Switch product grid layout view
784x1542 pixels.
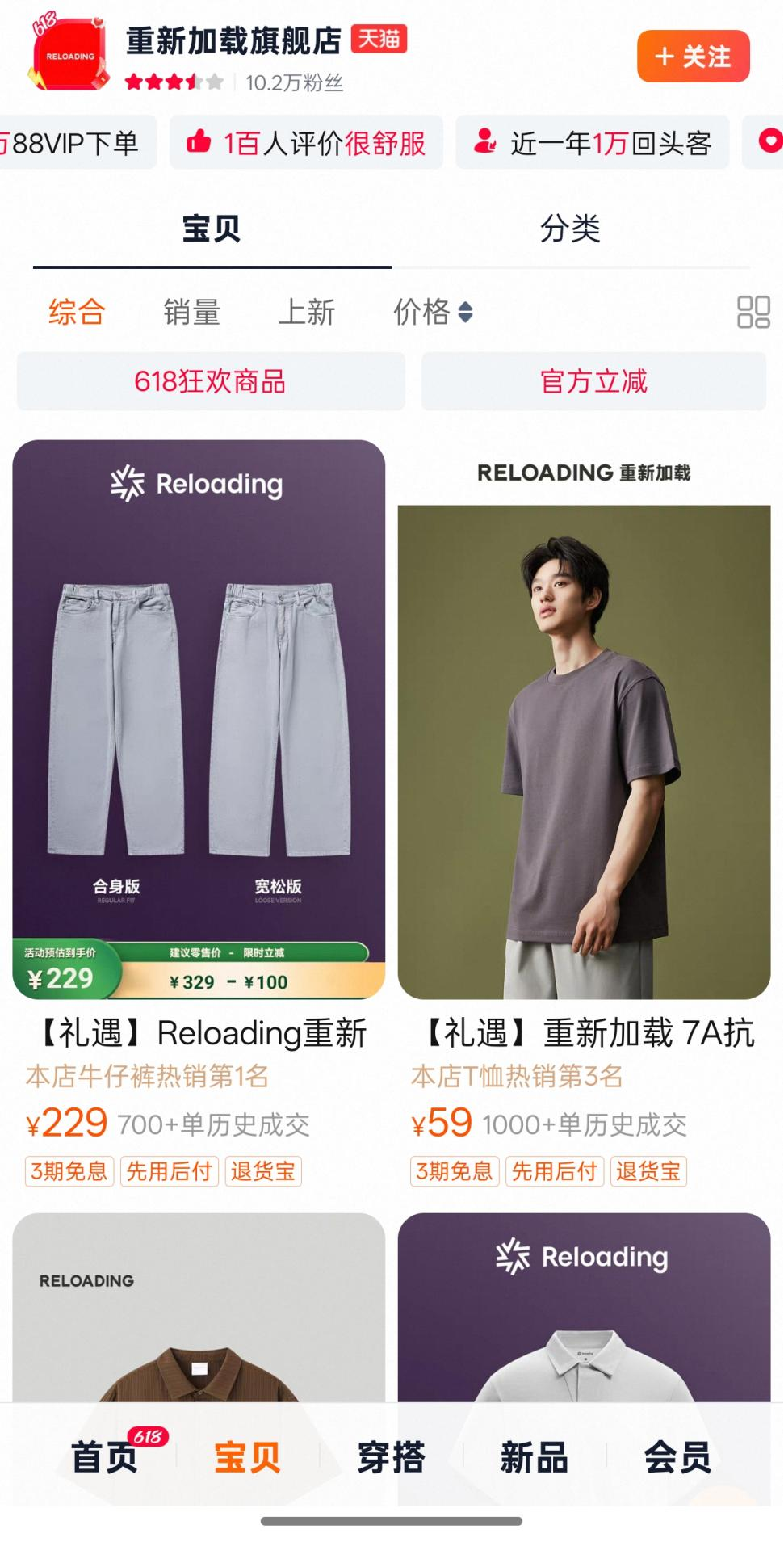click(x=753, y=312)
